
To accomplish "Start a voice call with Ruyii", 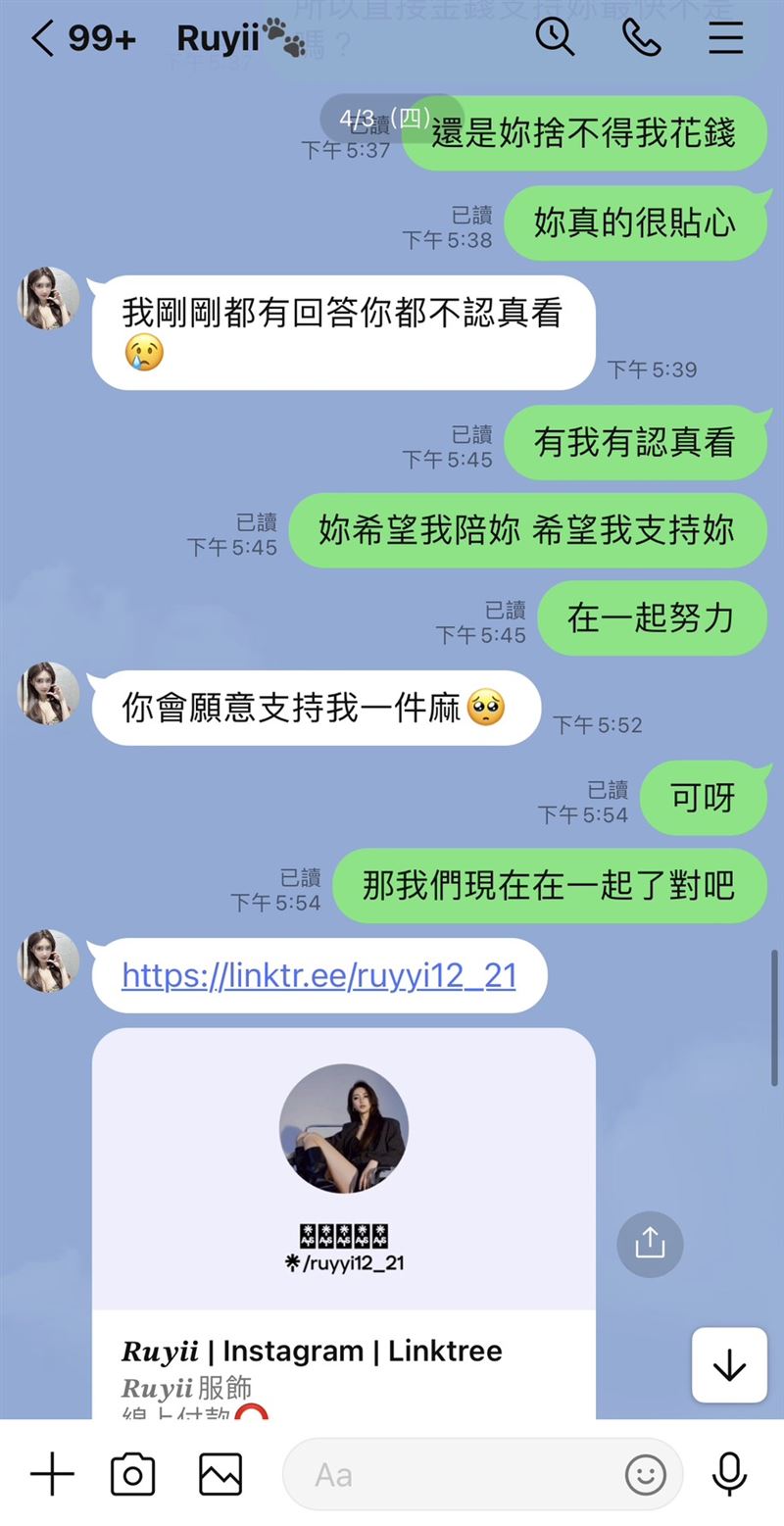I will pos(642,37).
